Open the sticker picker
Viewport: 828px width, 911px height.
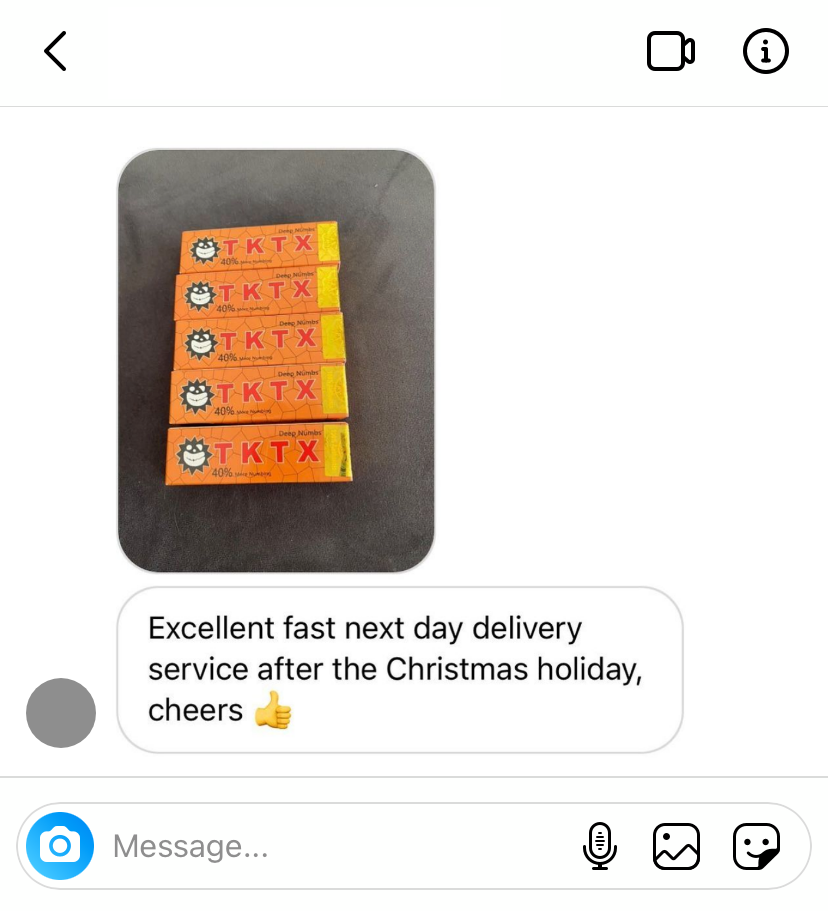(x=755, y=846)
